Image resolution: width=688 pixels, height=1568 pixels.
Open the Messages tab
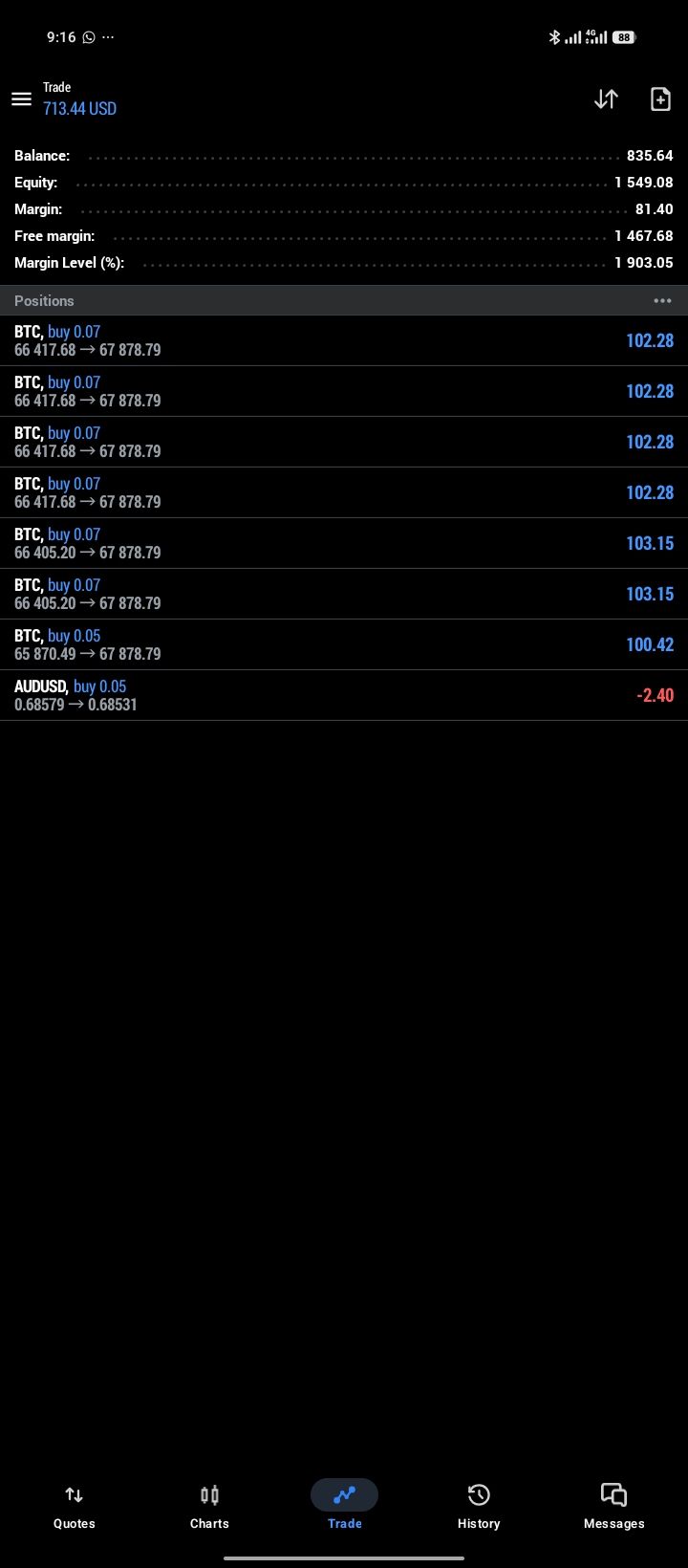[613, 1506]
